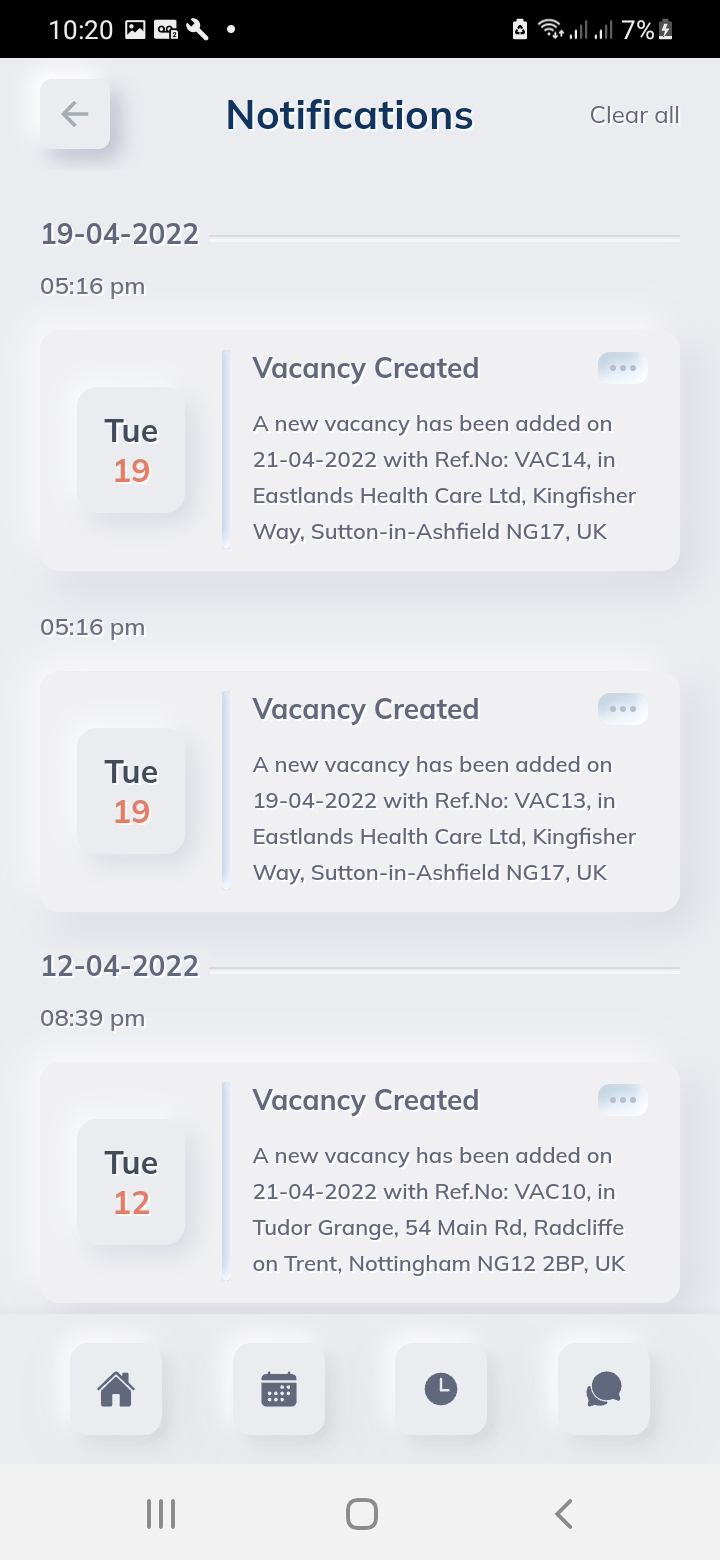
Task: Open the chat messages tab
Action: point(604,1389)
